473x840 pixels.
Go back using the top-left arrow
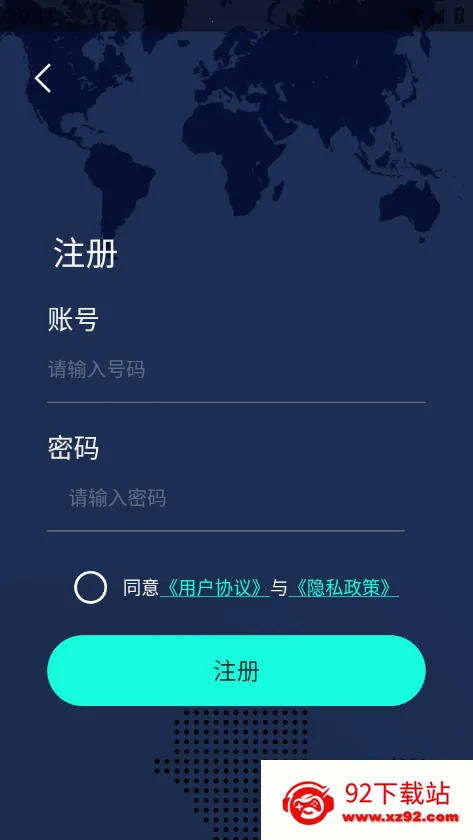click(x=43, y=78)
